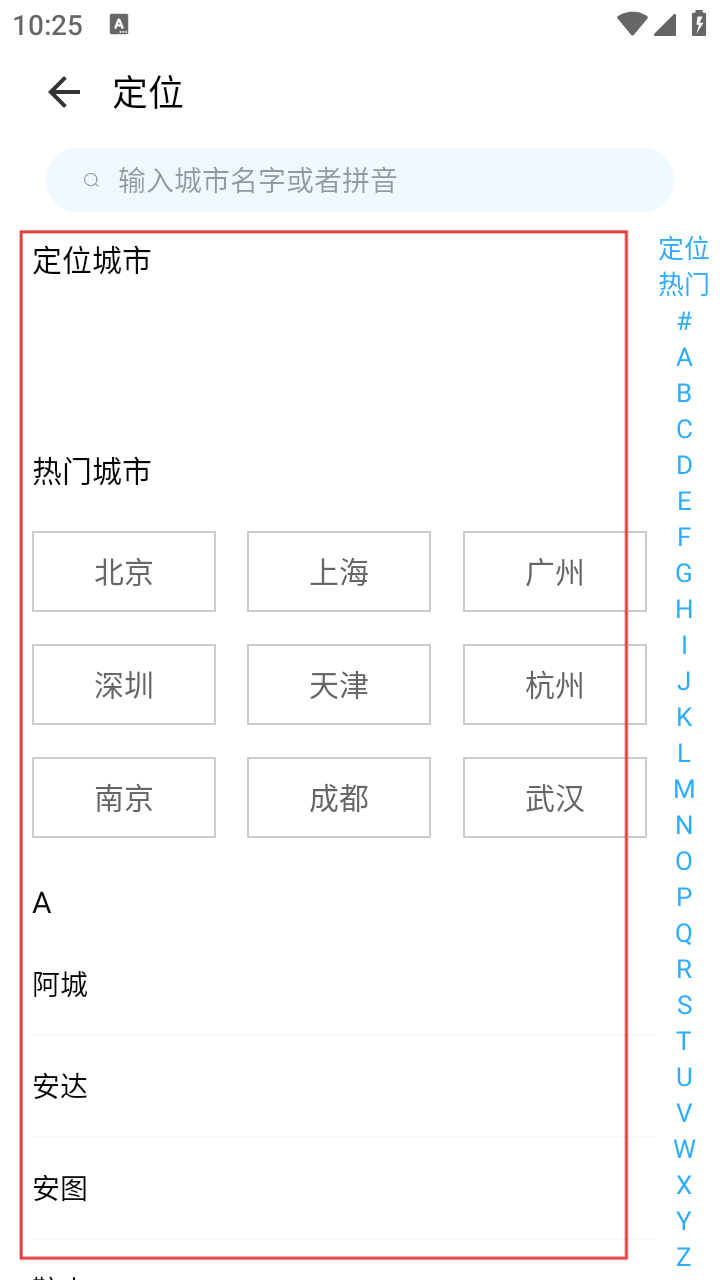Tap the 杭州 city button
The width and height of the screenshot is (720, 1280).
pos(554,685)
